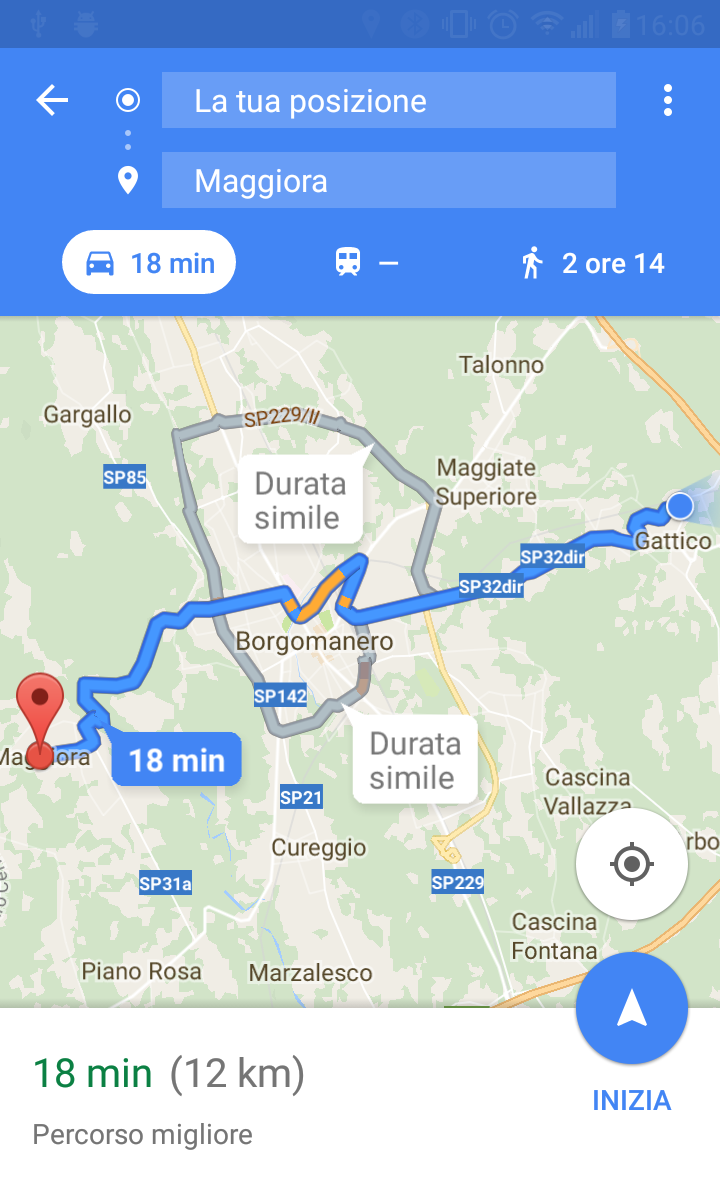Select the driving mode 18 min tab
720x1188 pixels.
pyautogui.click(x=149, y=263)
